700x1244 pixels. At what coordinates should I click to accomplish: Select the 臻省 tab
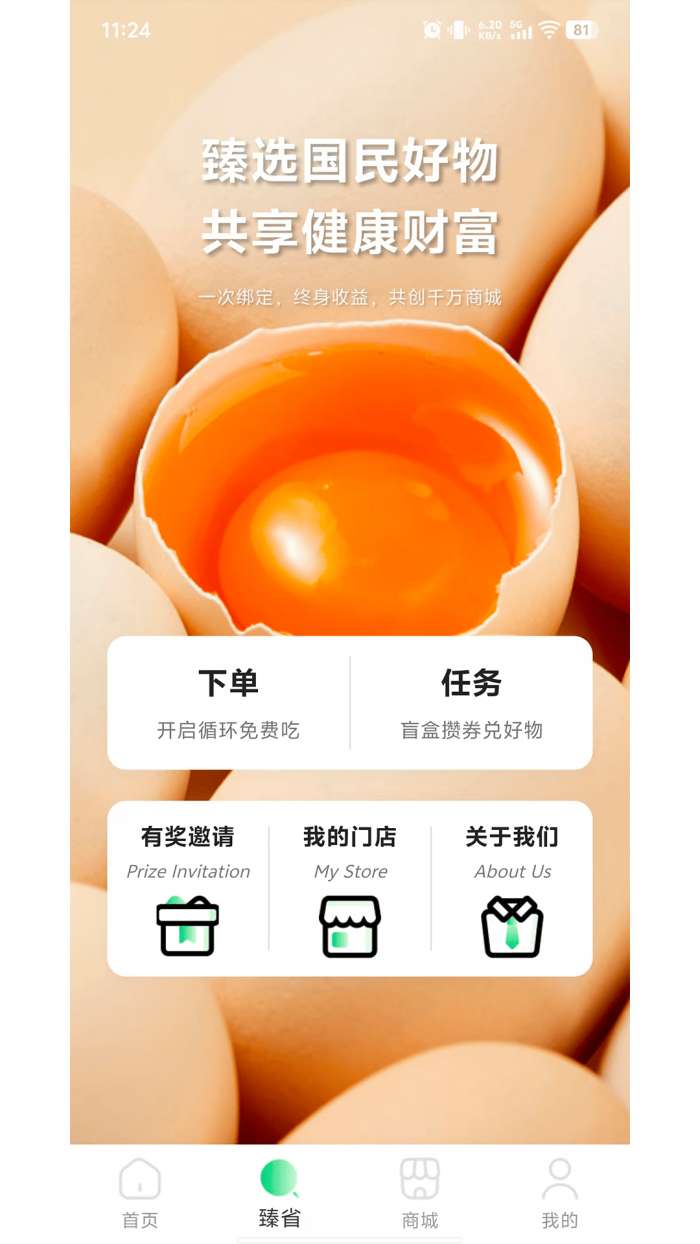tap(280, 1193)
